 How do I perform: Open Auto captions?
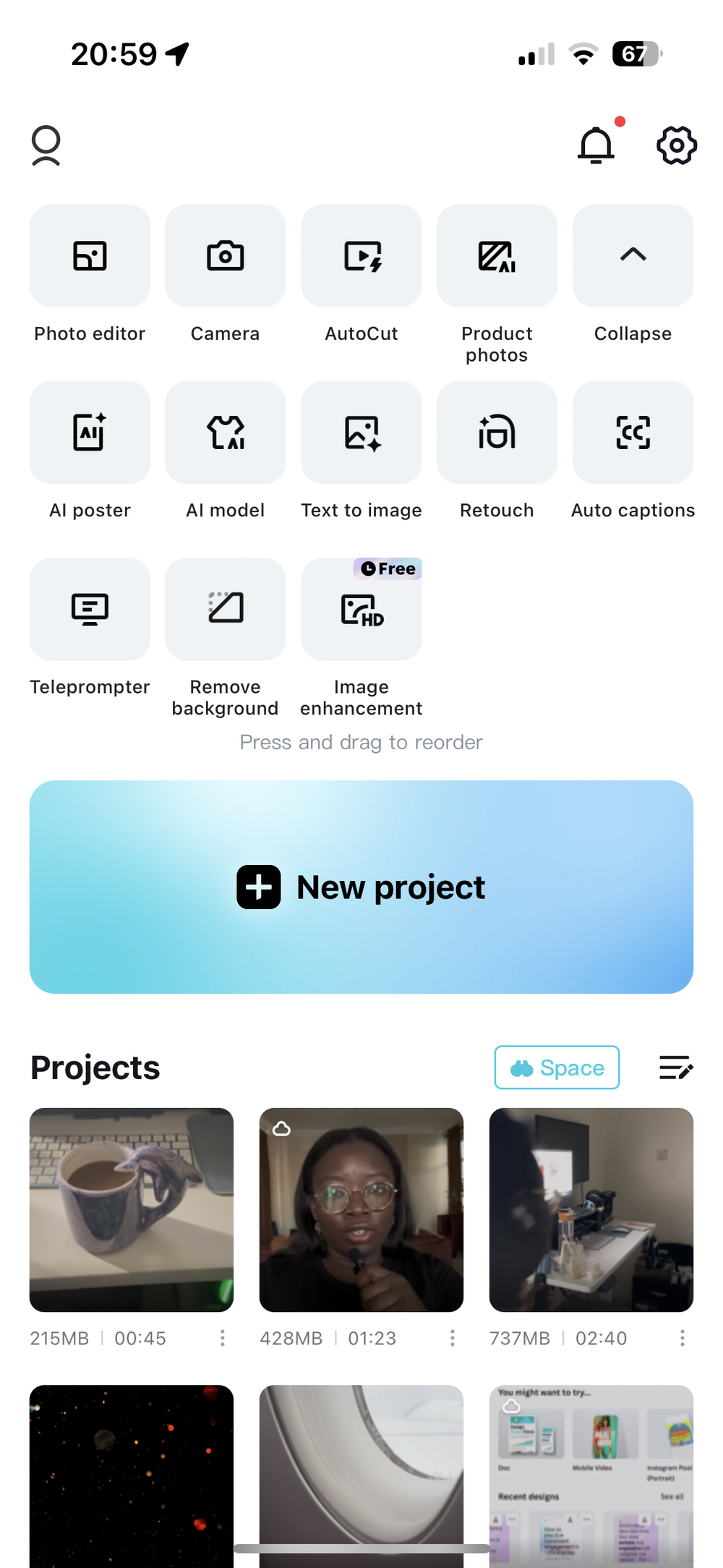tap(633, 433)
